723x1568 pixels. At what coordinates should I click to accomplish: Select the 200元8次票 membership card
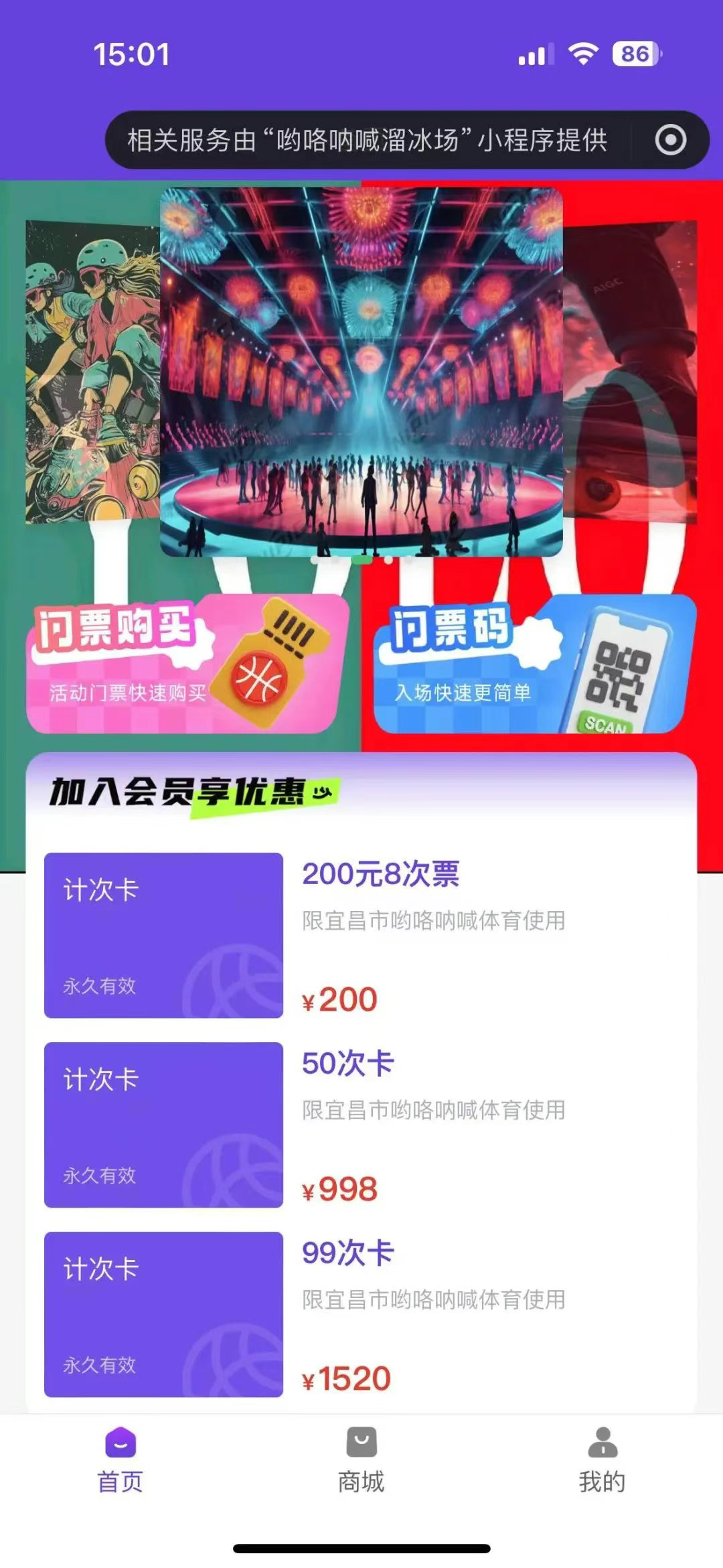point(361,935)
